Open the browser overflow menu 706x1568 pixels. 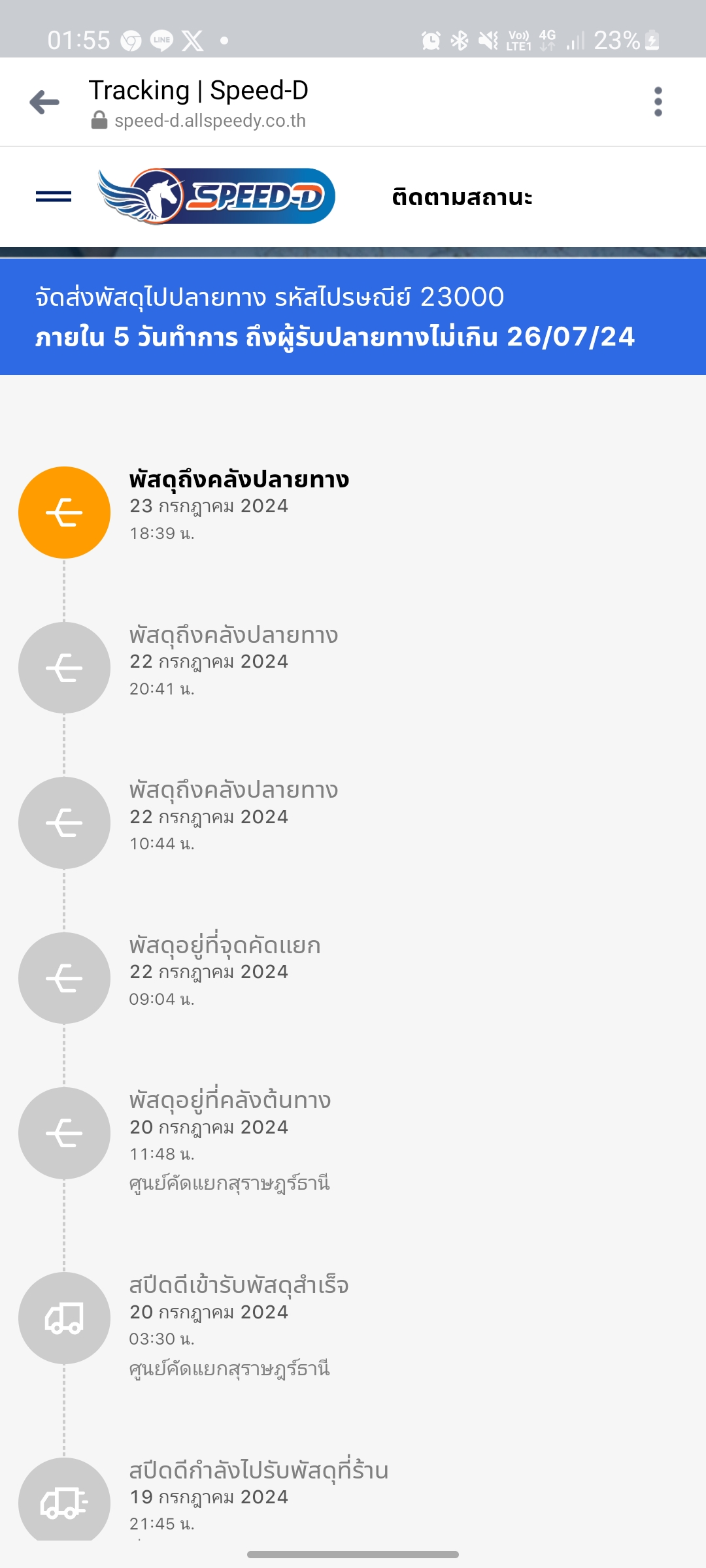658,102
